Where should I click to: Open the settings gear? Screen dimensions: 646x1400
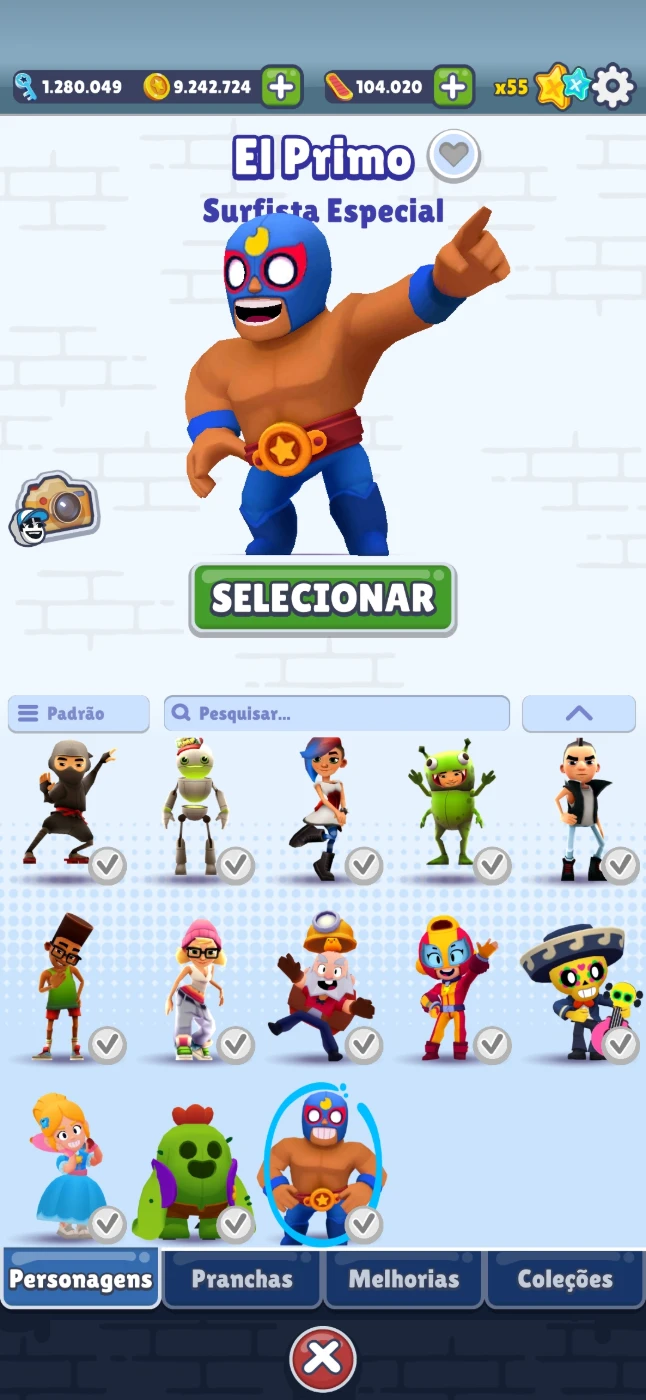(x=612, y=87)
